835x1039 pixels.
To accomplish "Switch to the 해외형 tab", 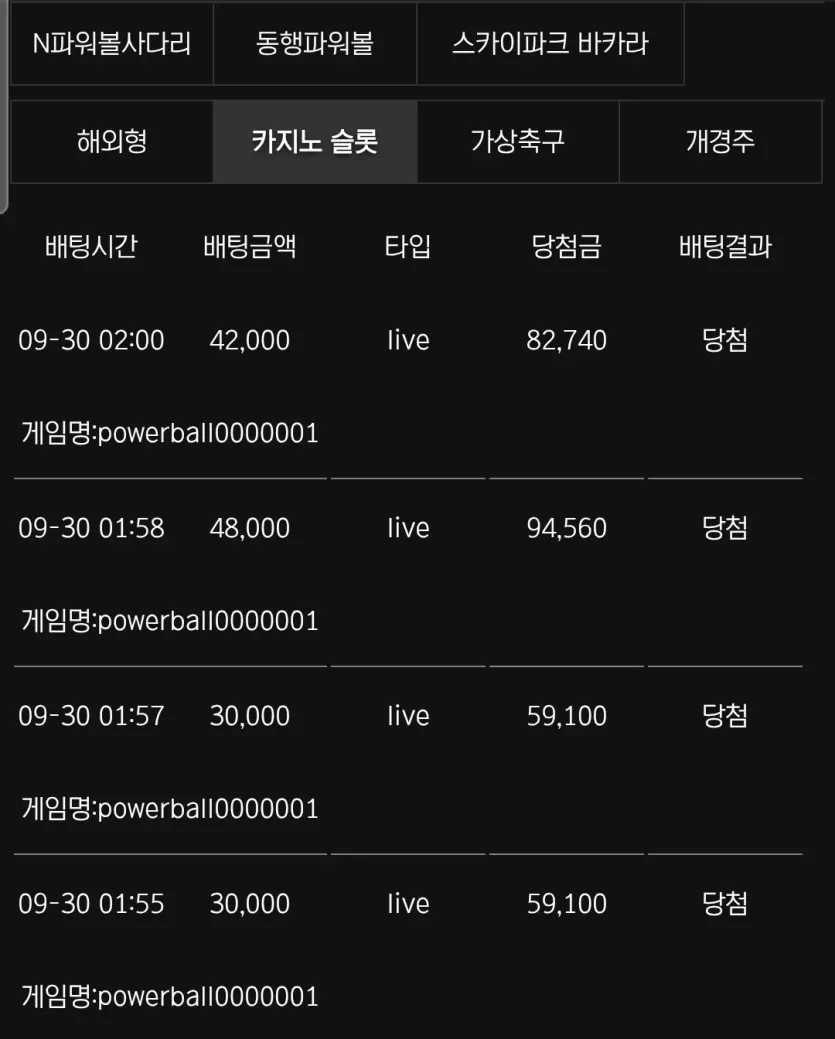I will tap(112, 142).
